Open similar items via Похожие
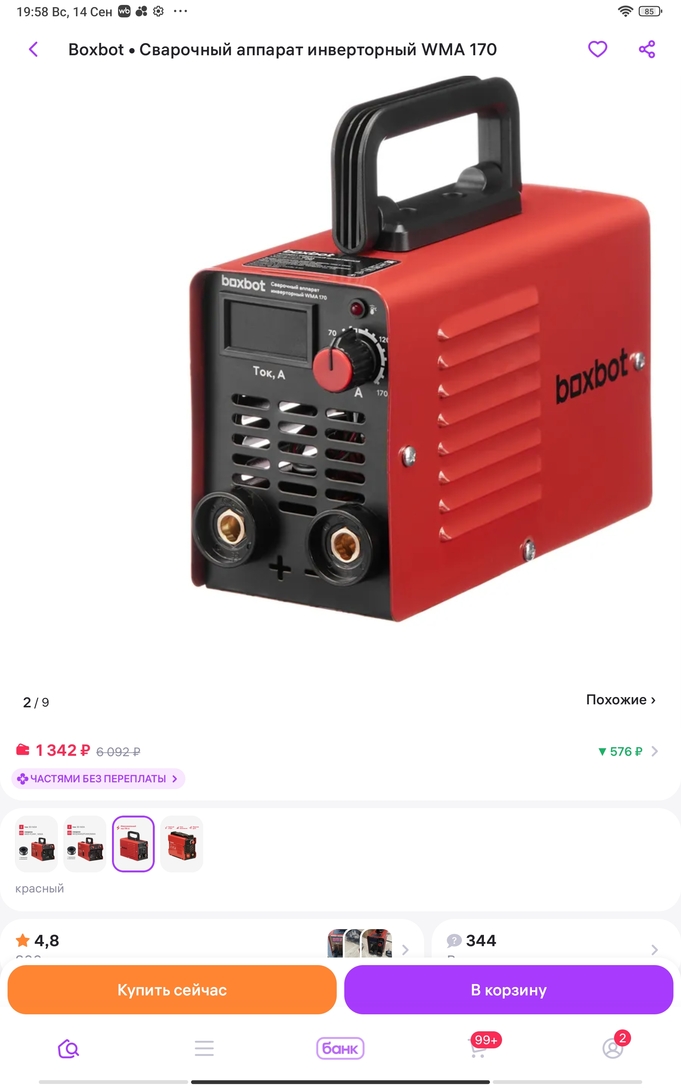Image resolution: width=681 pixels, height=1090 pixels. click(620, 700)
